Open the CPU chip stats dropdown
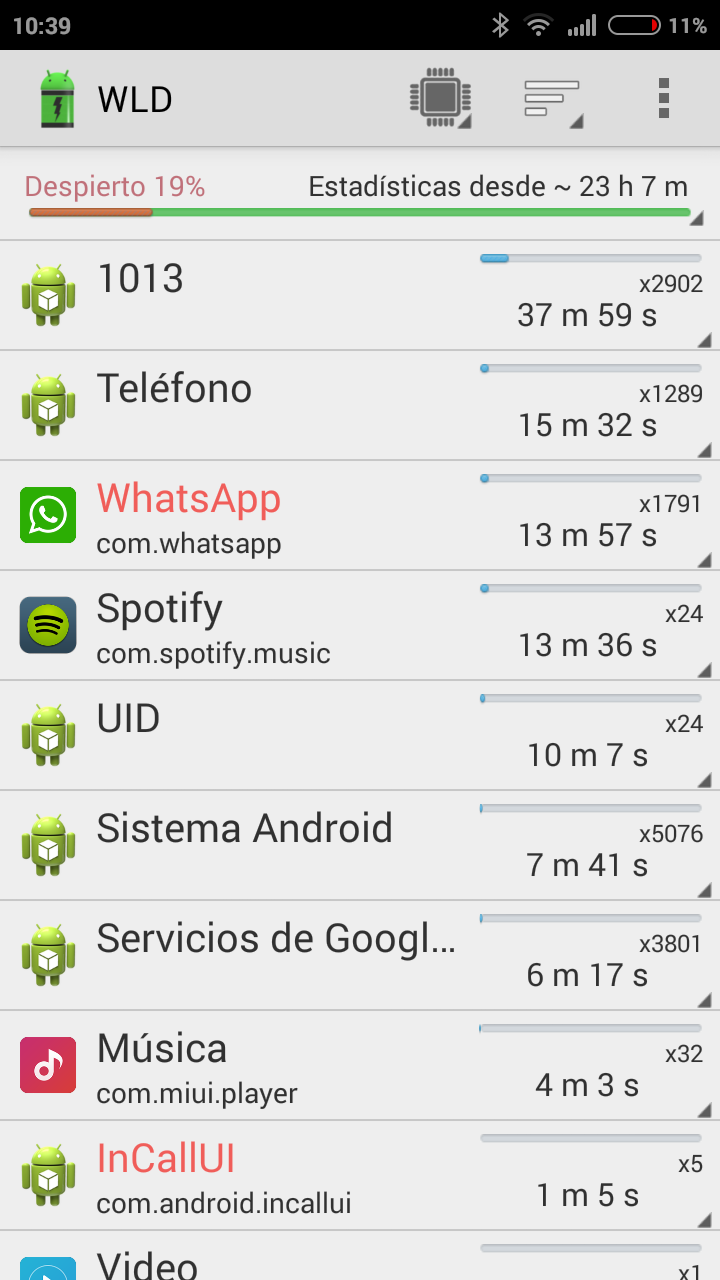This screenshot has width=720, height=1280. tap(440, 99)
